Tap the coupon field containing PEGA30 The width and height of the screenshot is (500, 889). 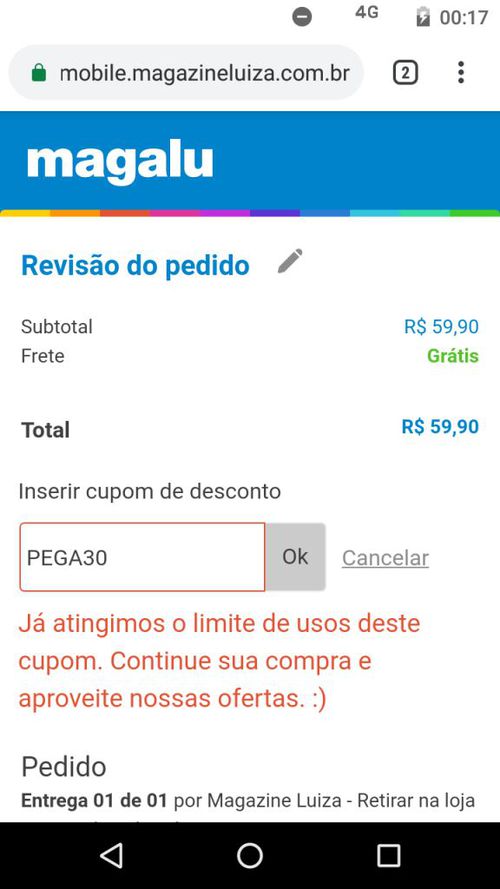click(142, 557)
